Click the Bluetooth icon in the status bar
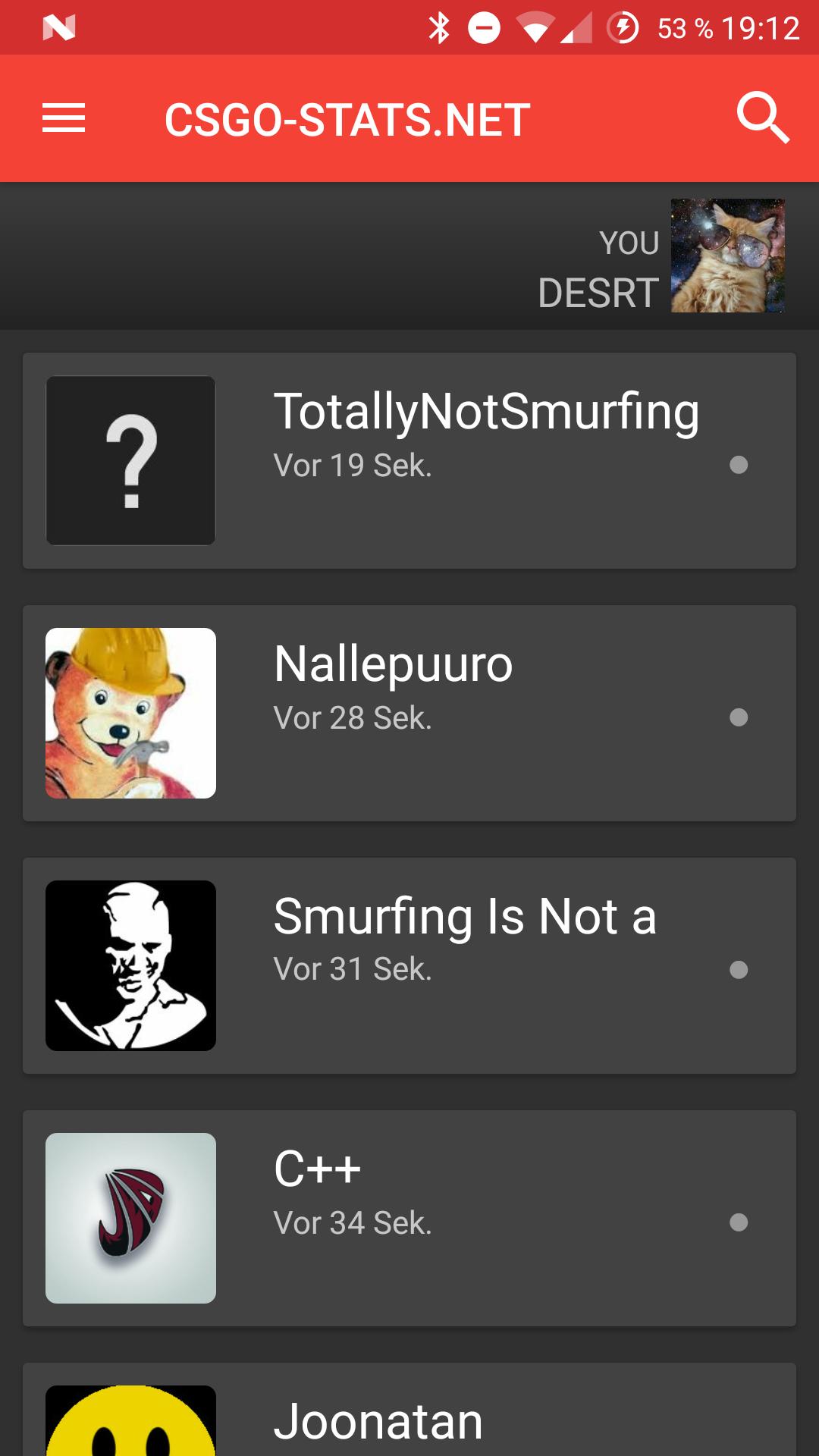This screenshot has height=1456, width=819. tap(438, 25)
